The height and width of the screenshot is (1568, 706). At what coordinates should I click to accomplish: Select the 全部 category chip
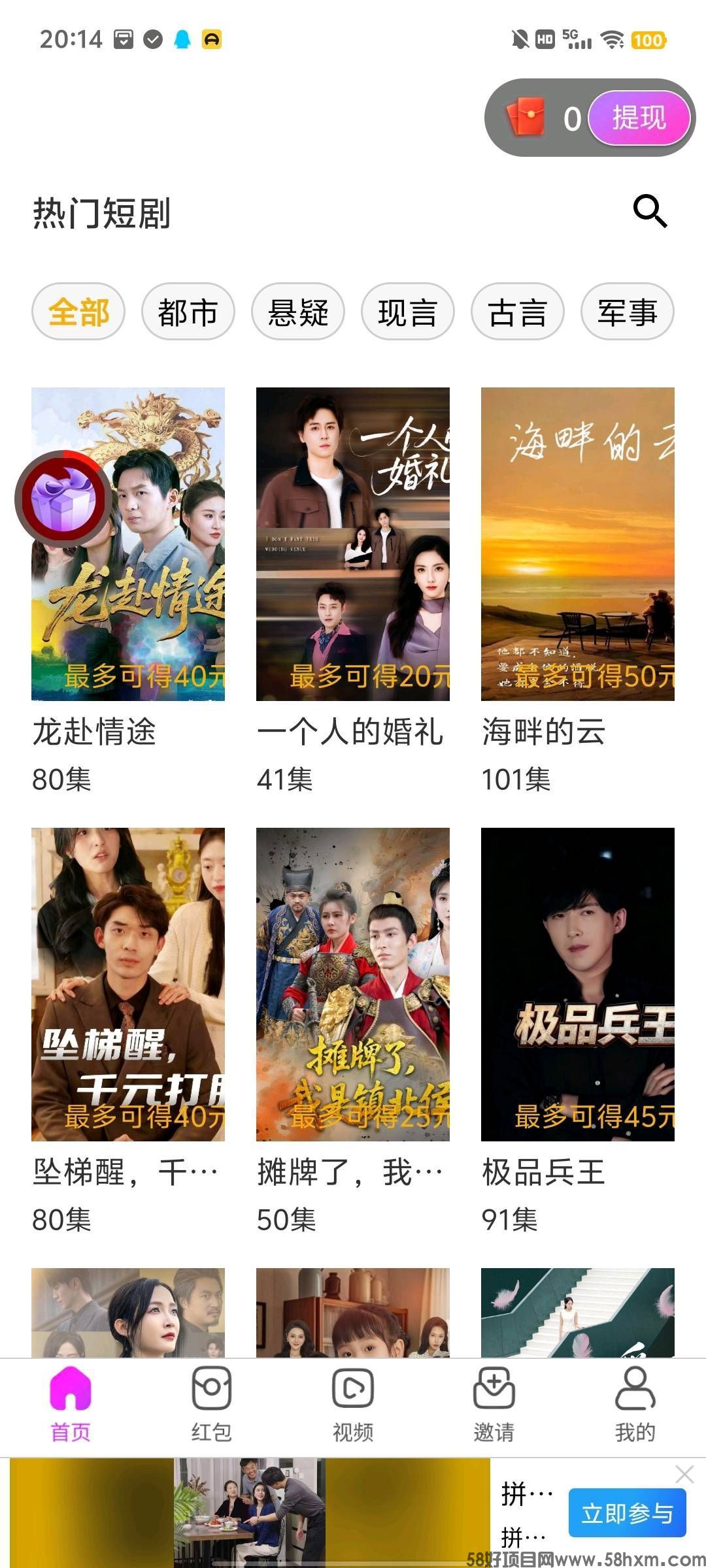[78, 312]
